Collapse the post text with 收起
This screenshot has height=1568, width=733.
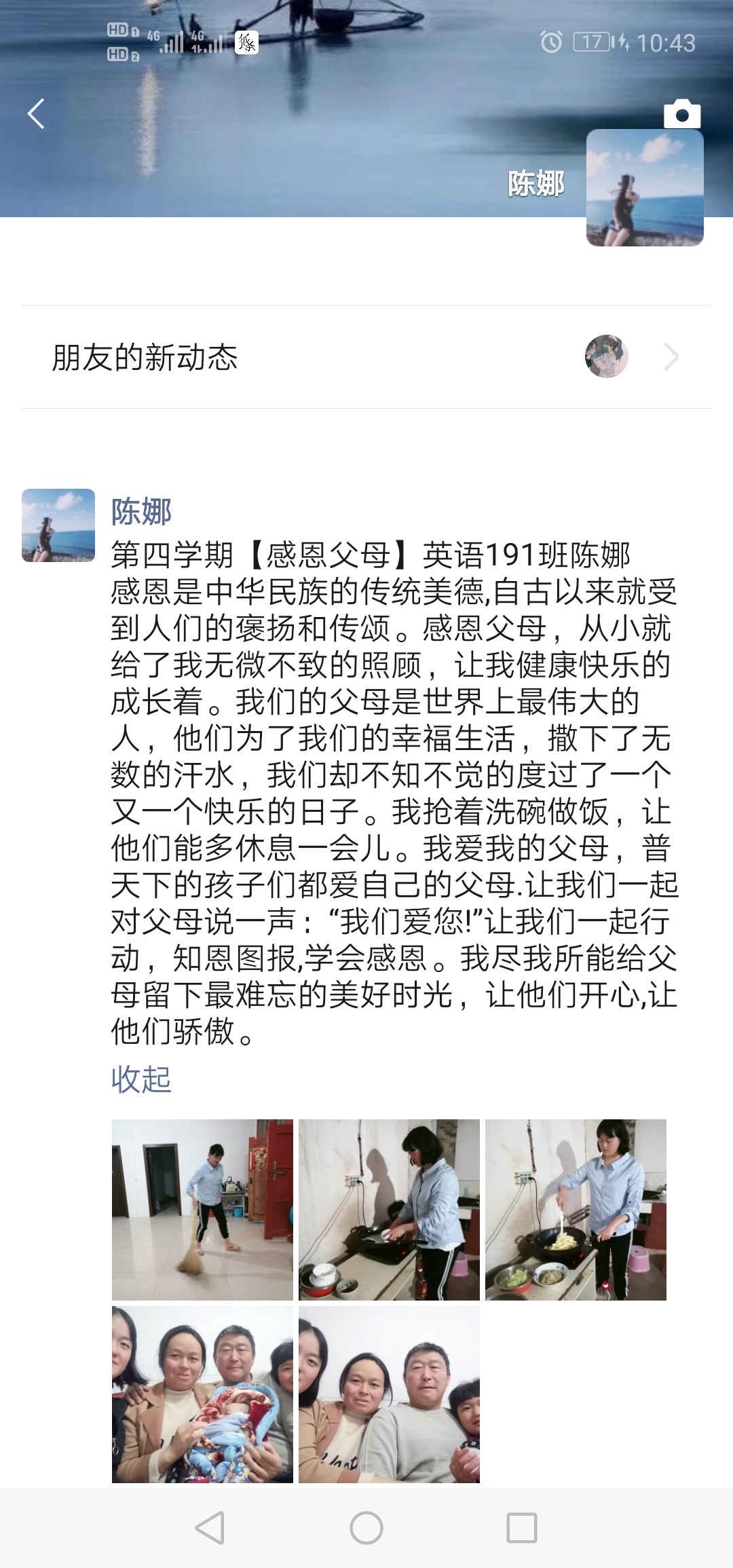[x=141, y=1079]
